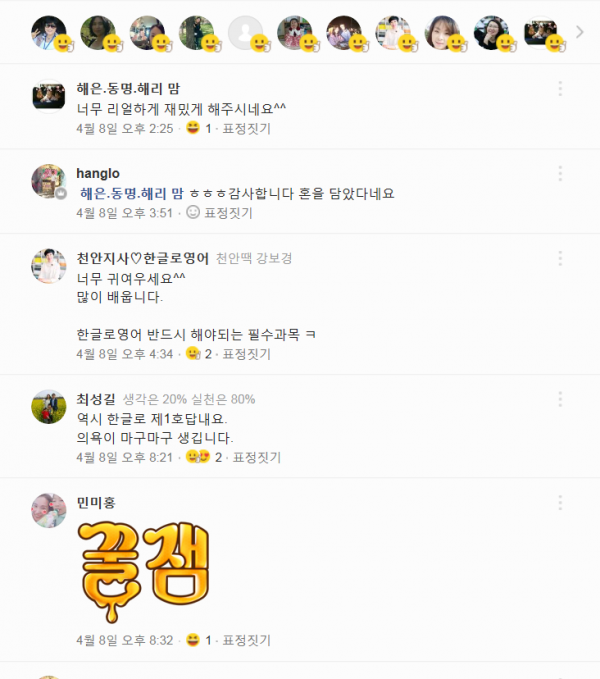Open overflow menu on hanglo's comment
This screenshot has width=600, height=679.
559,173
